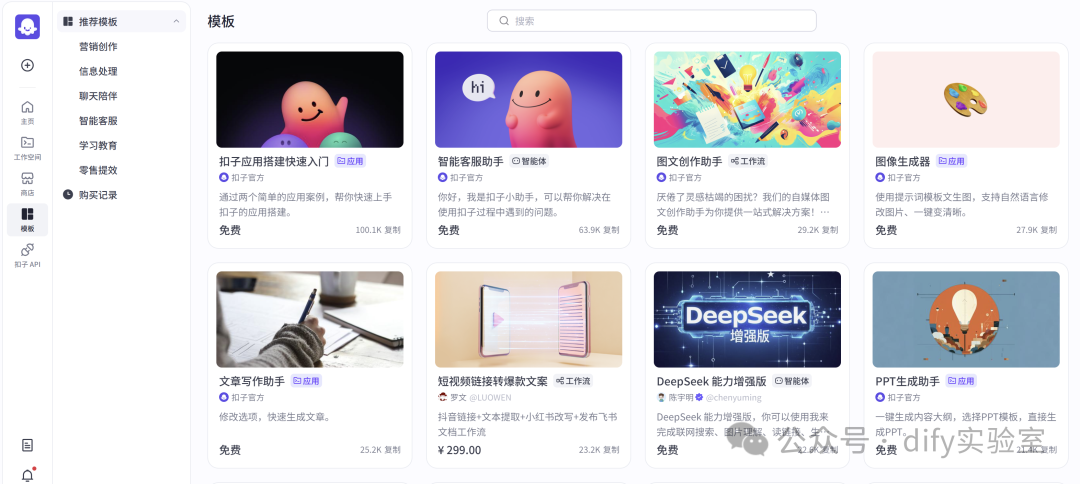Viewport: 1080px width, 484px height.
Task: Open the document icon above the bell
Action: tap(27, 445)
